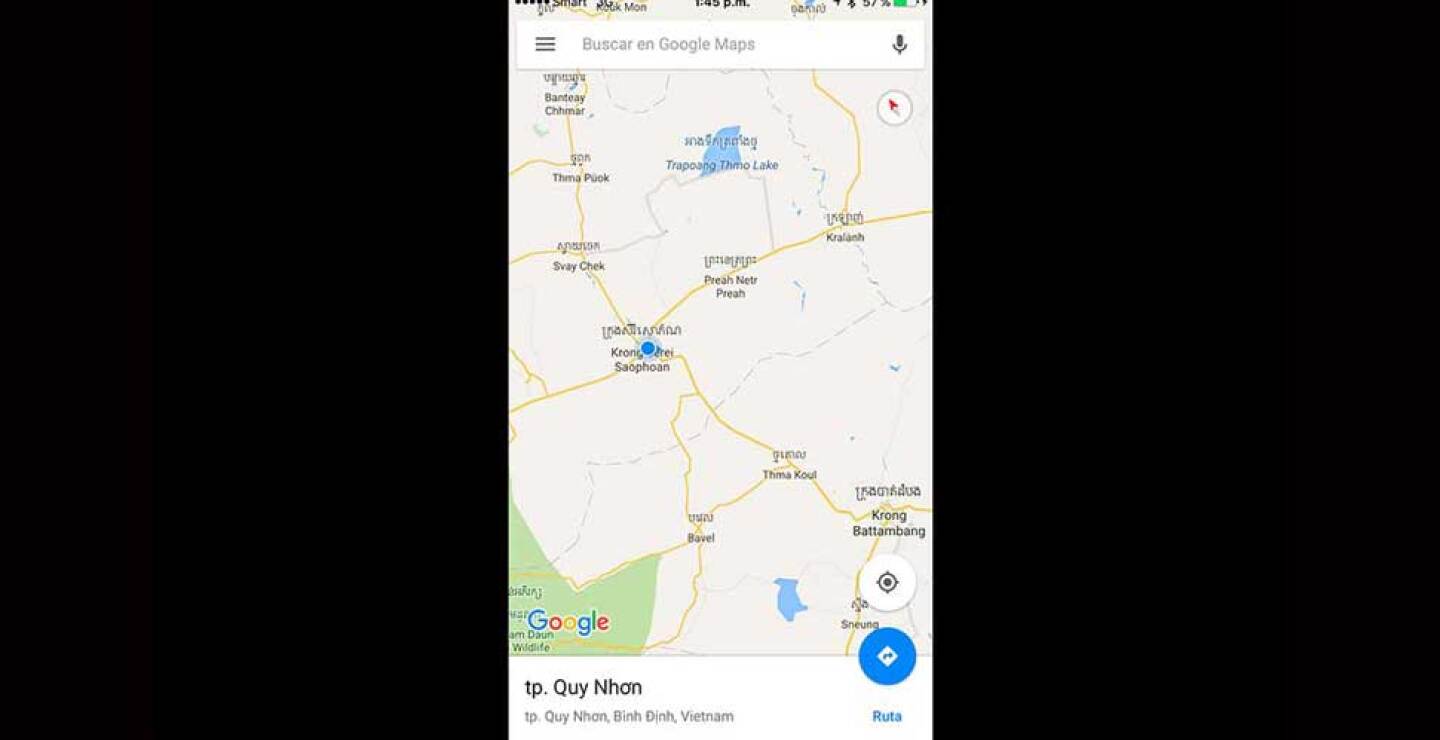Tap the compass to reset orientation
This screenshot has height=740, width=1440.
click(894, 107)
